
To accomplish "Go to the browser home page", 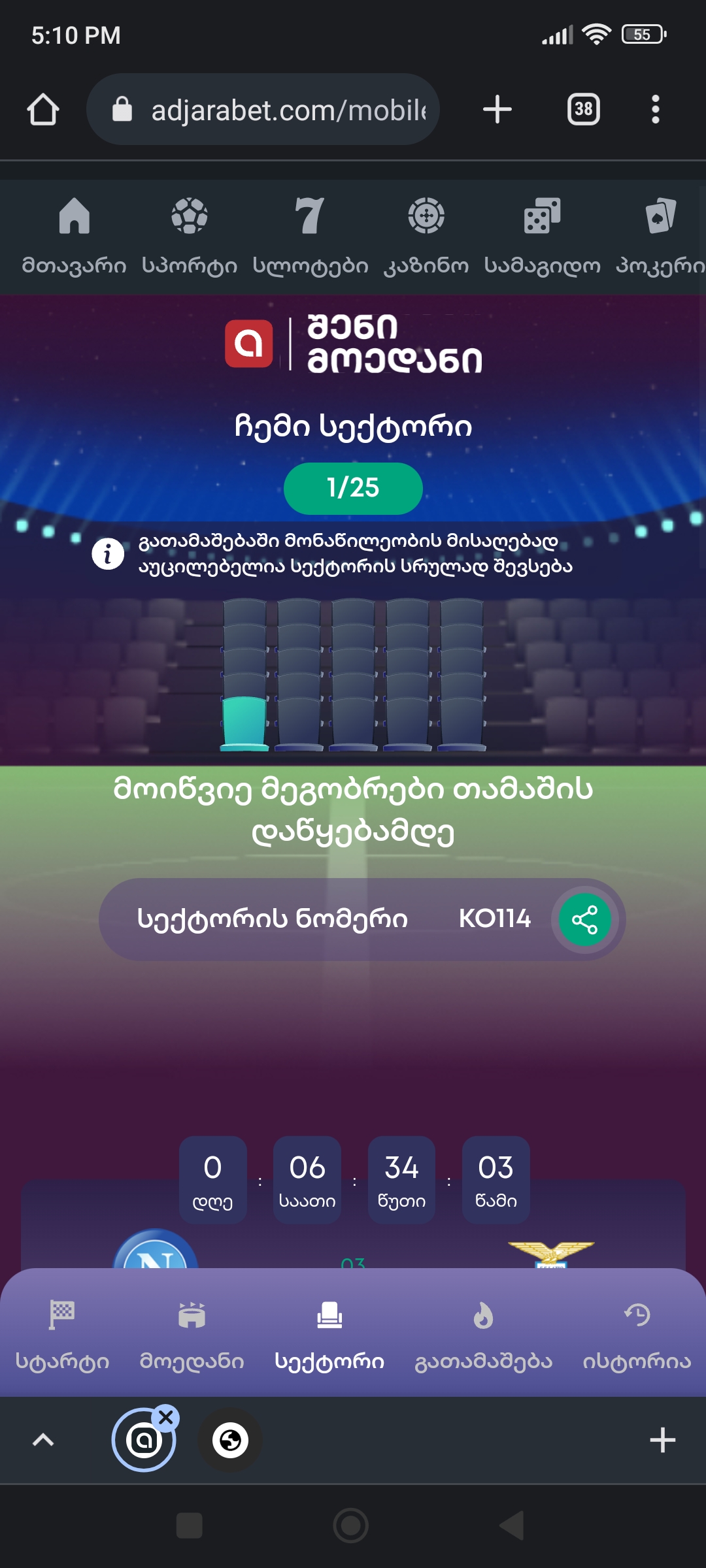I will coord(43,109).
